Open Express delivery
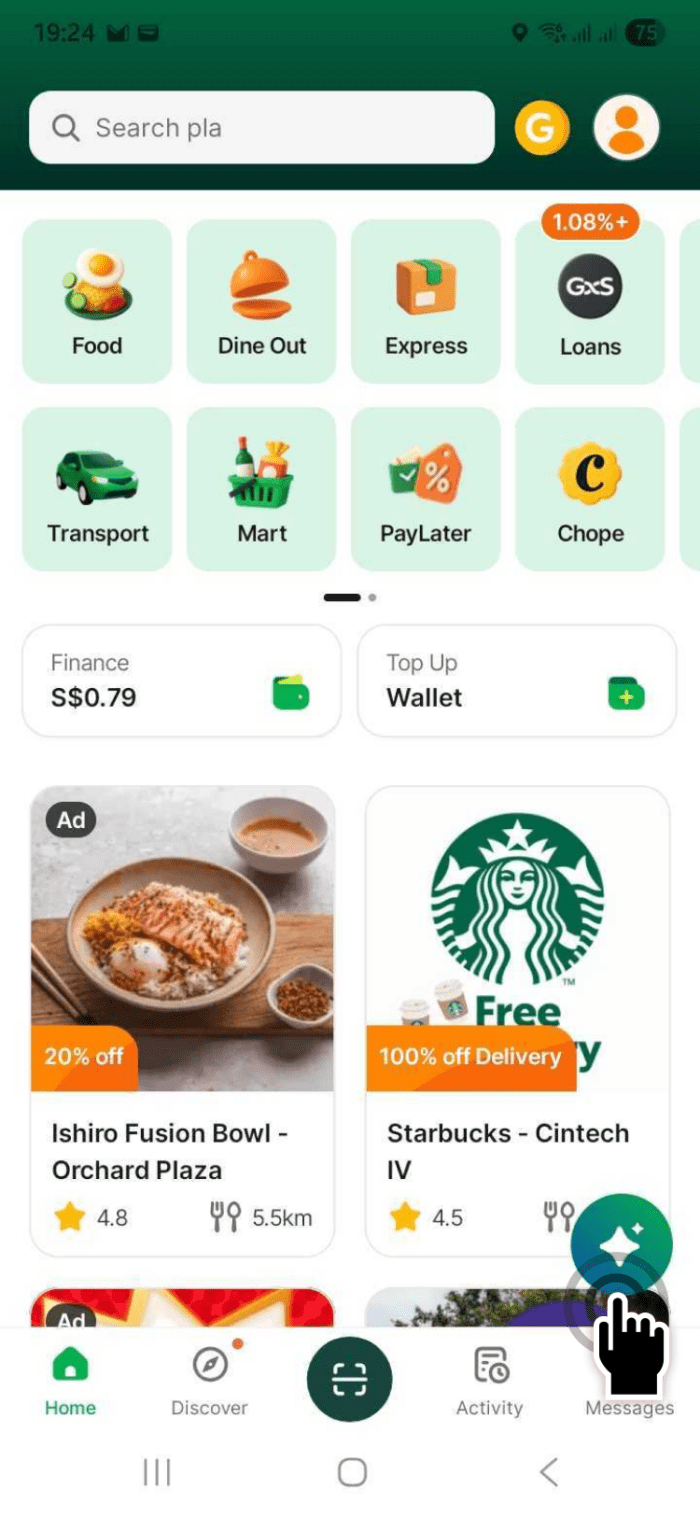This screenshot has height=1516, width=700. [x=426, y=302]
